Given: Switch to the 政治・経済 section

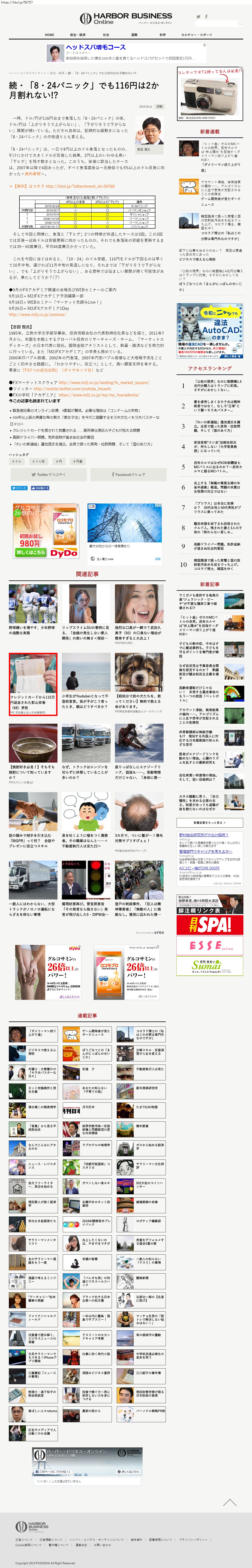Looking at the screenshot, I should click(x=77, y=35).
